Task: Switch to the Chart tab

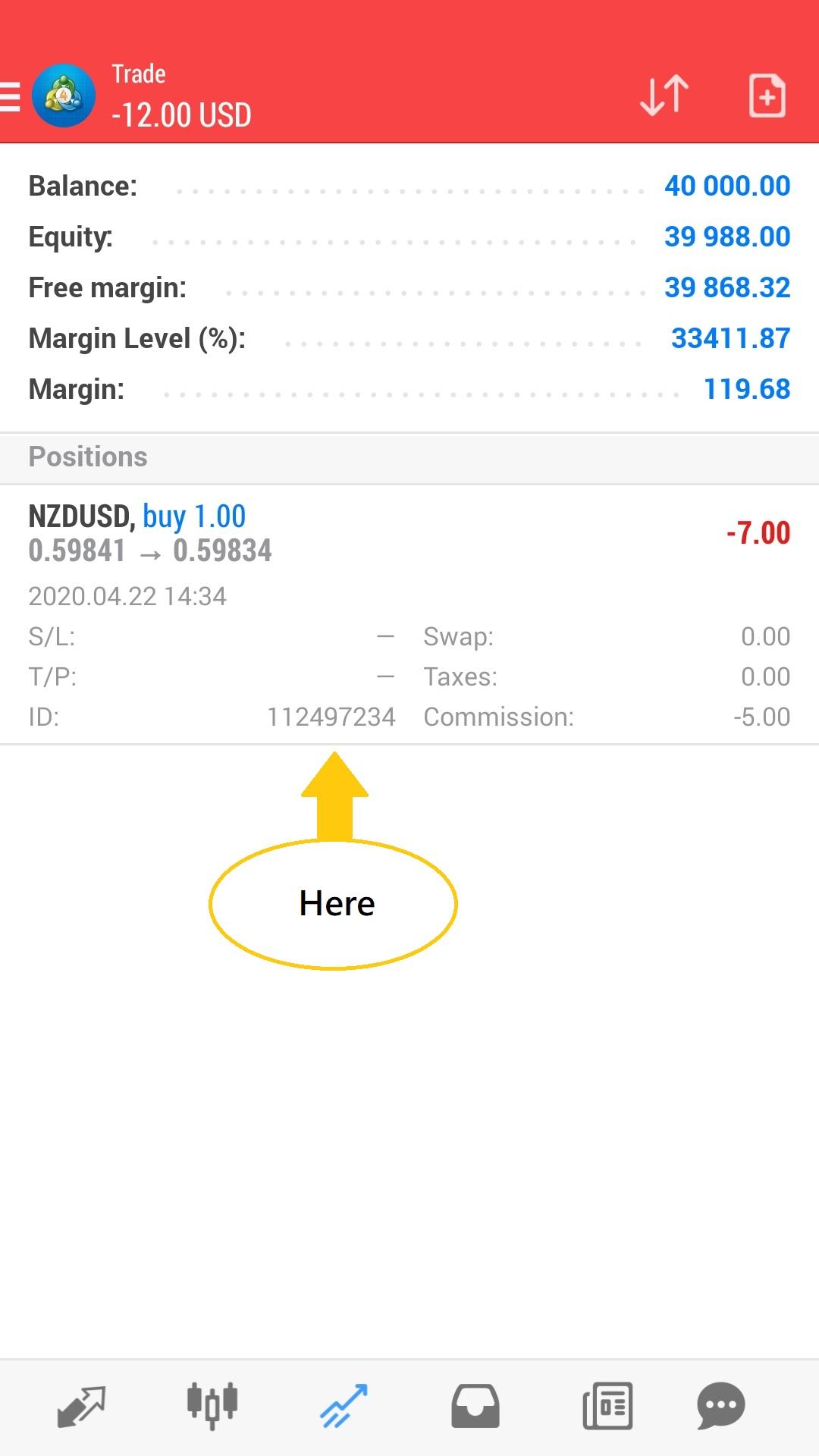Action: point(212,1407)
